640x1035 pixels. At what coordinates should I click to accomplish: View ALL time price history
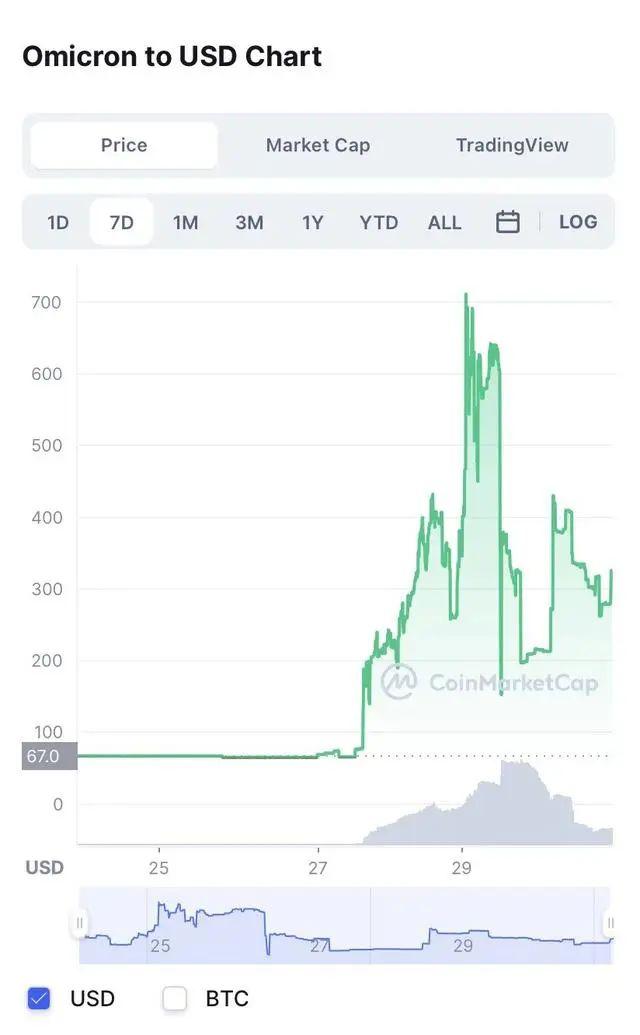click(444, 222)
